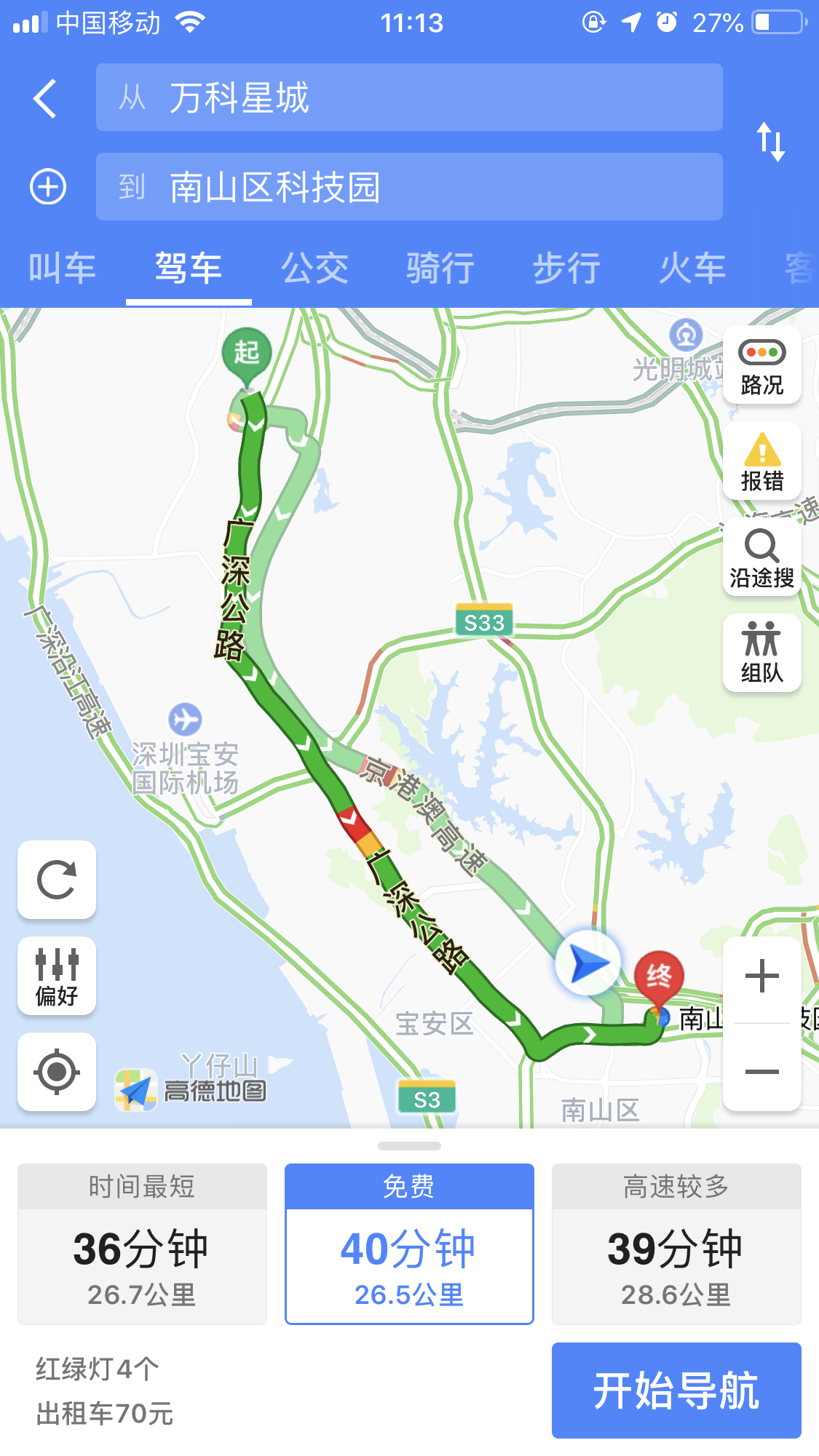Screen dimensions: 819x1456
Task: Zoom in on the map
Action: [x=761, y=976]
